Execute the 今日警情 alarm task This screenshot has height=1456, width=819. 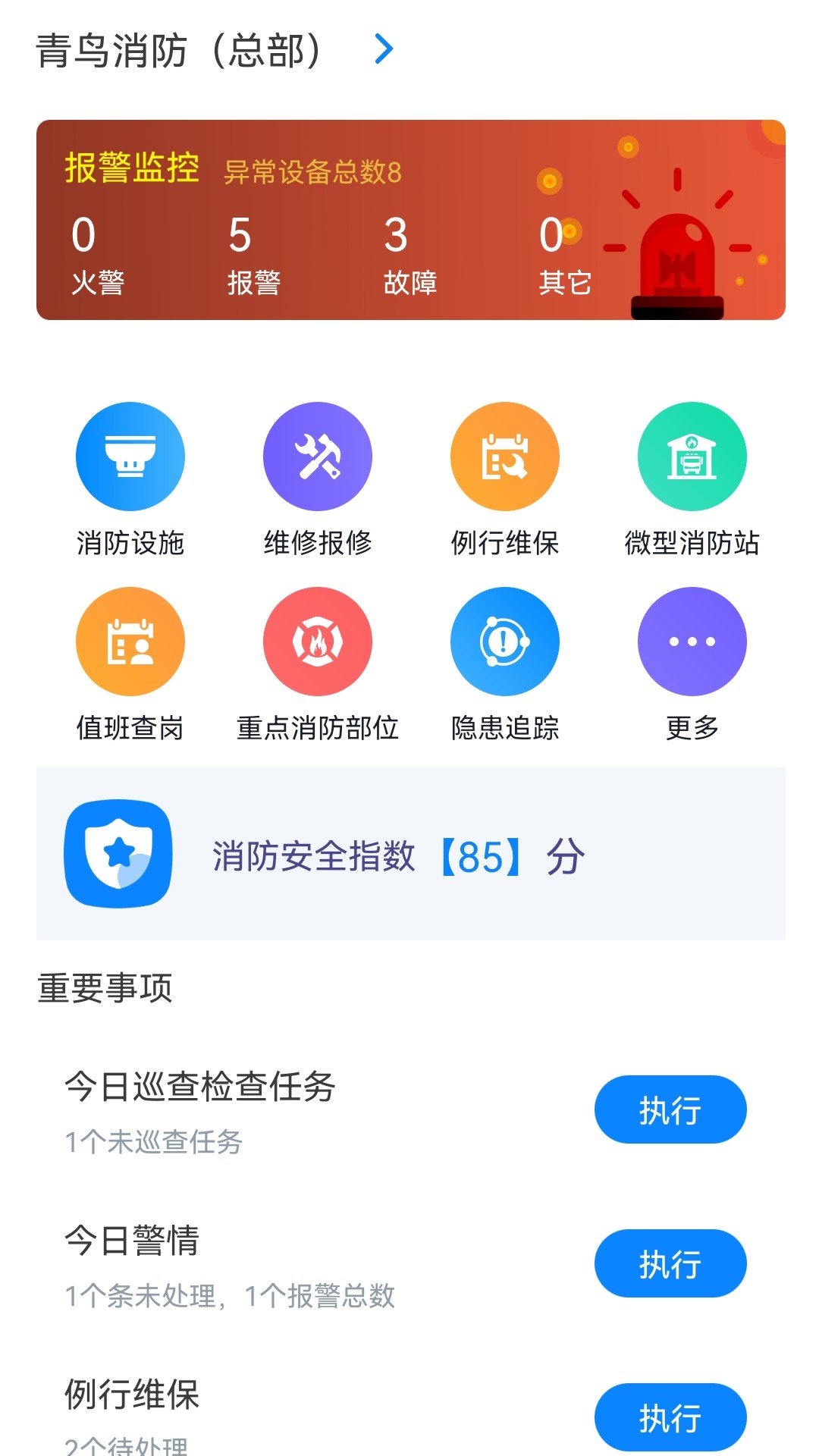(670, 1263)
